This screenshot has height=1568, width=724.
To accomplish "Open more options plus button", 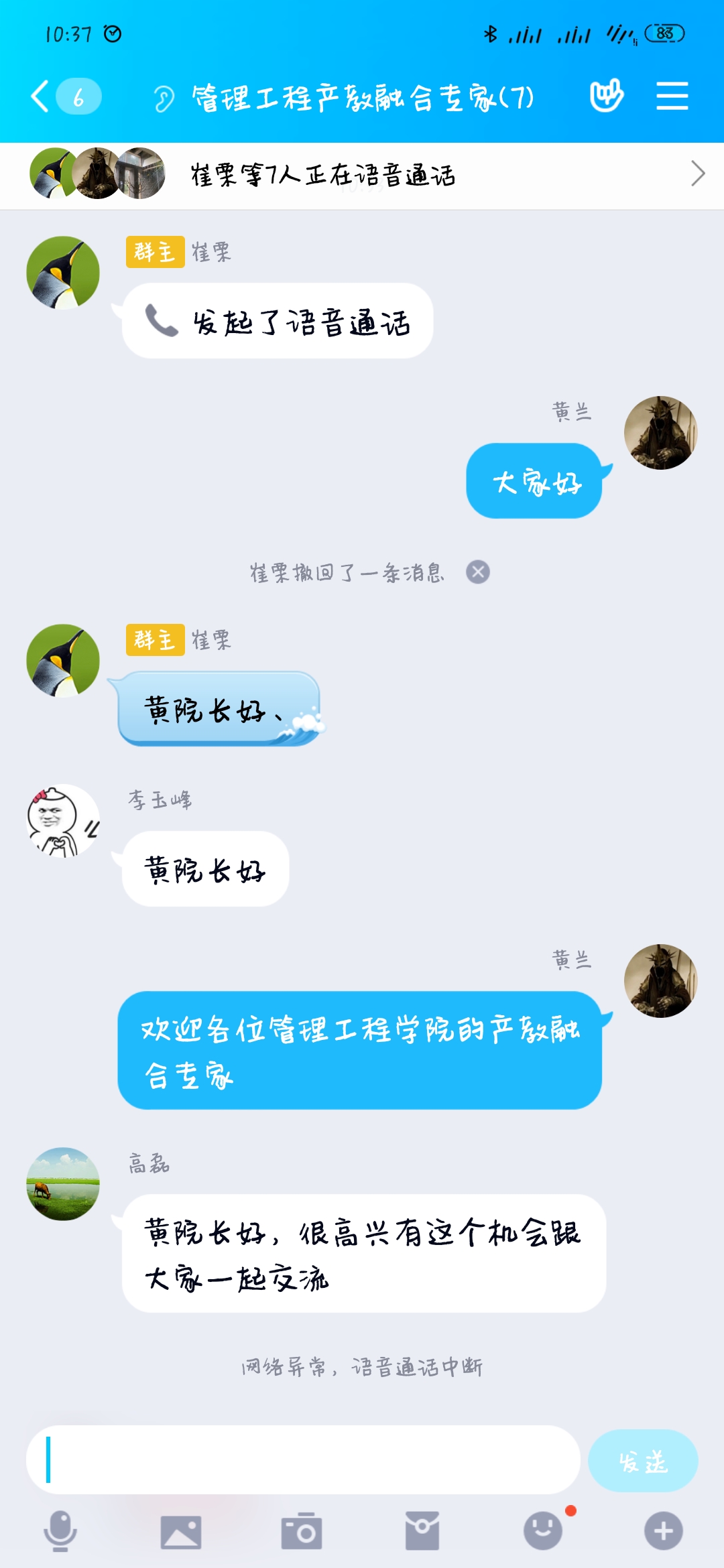I will pos(664,1531).
